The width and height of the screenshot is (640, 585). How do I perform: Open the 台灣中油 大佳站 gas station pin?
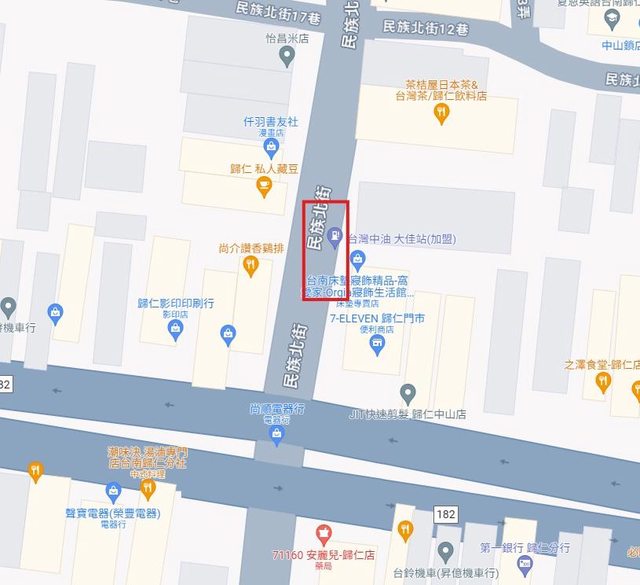pyautogui.click(x=334, y=240)
